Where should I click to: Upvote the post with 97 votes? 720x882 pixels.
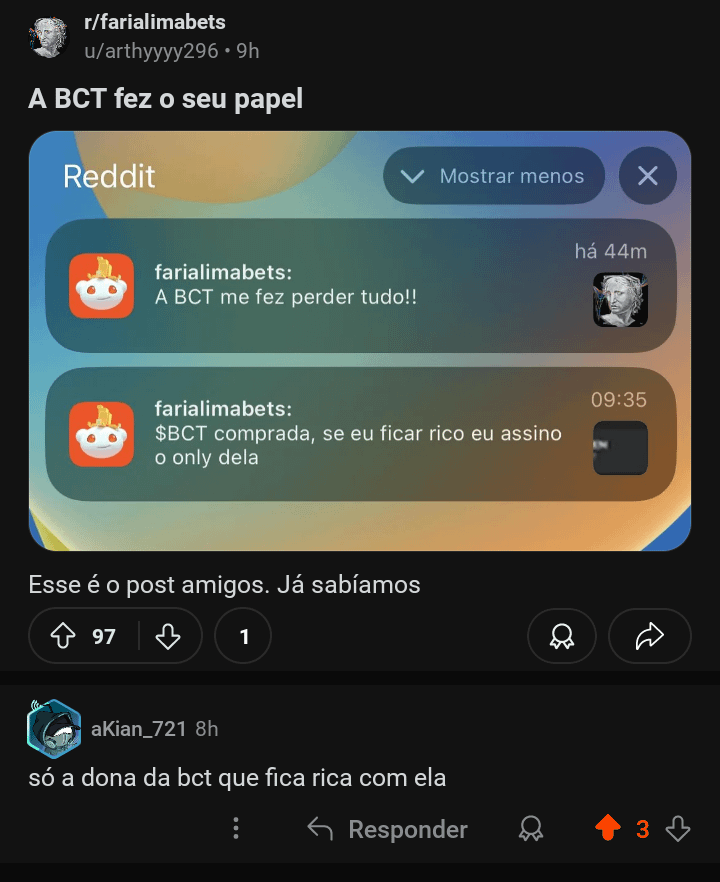tap(63, 636)
